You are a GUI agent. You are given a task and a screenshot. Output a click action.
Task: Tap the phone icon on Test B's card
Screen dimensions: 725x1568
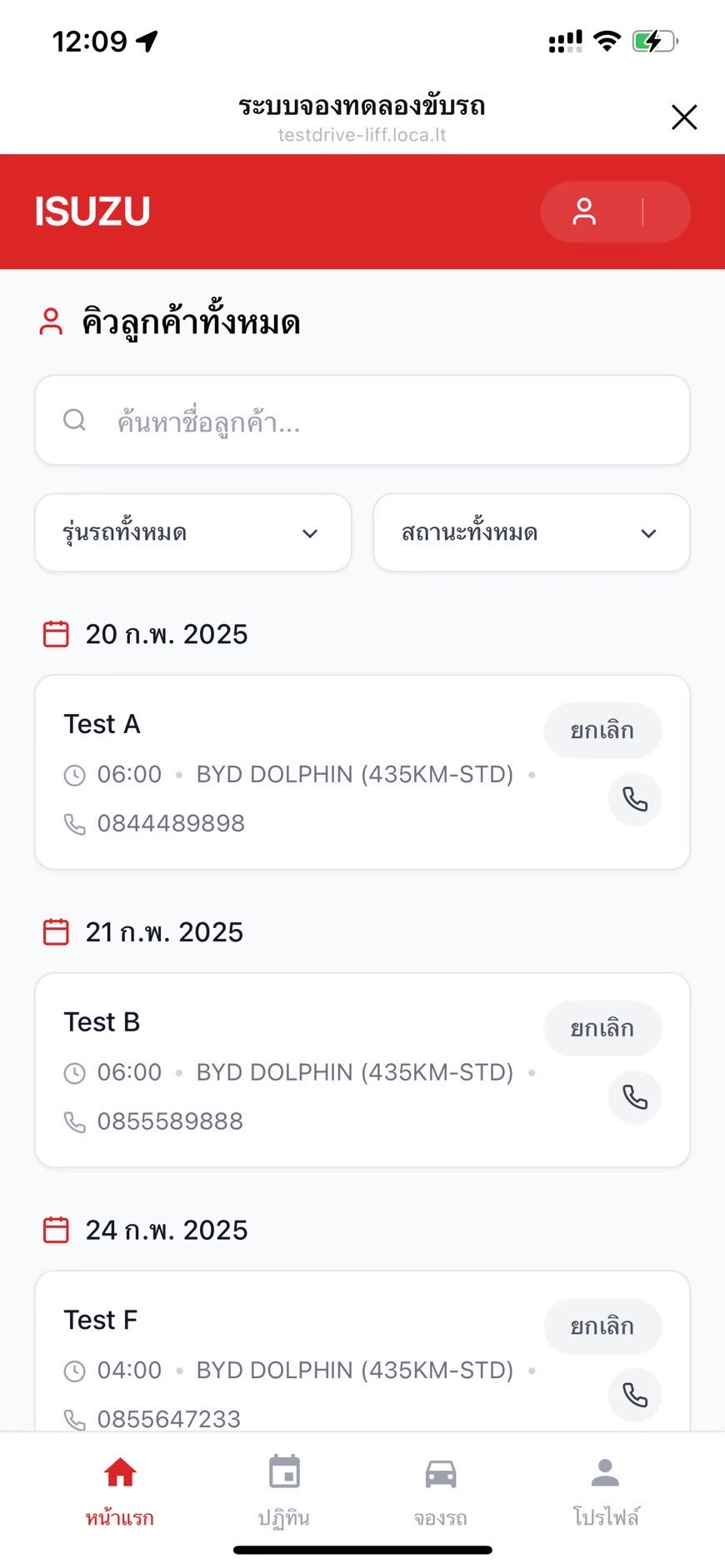[x=635, y=1097]
